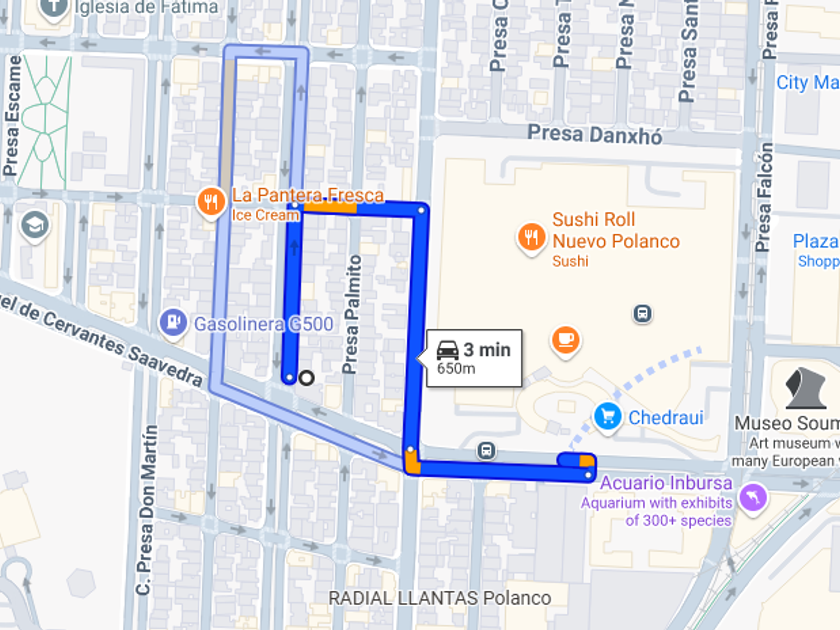
Task: Select the Sushi Roll Nuevo Polanco pin
Action: pos(531,237)
